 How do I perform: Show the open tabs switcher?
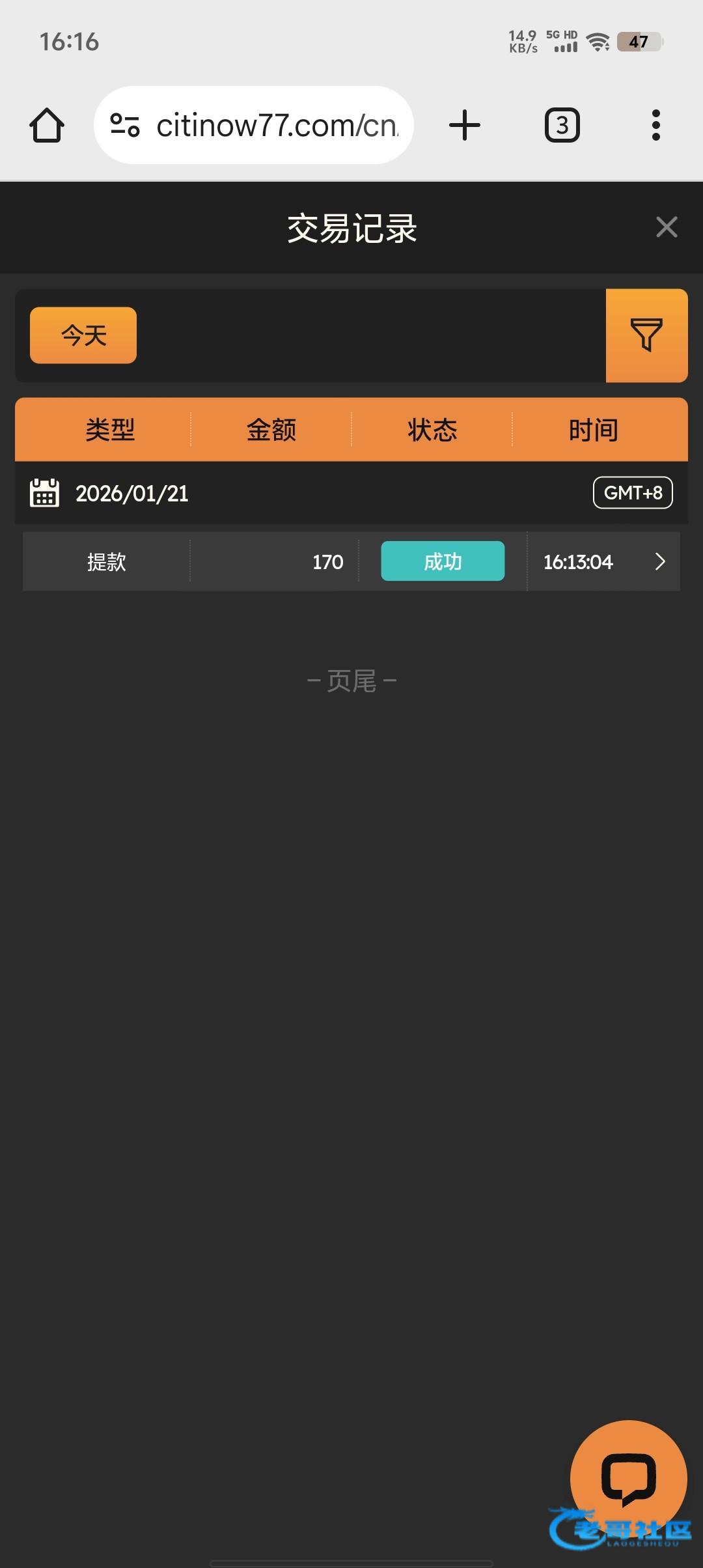[x=562, y=125]
